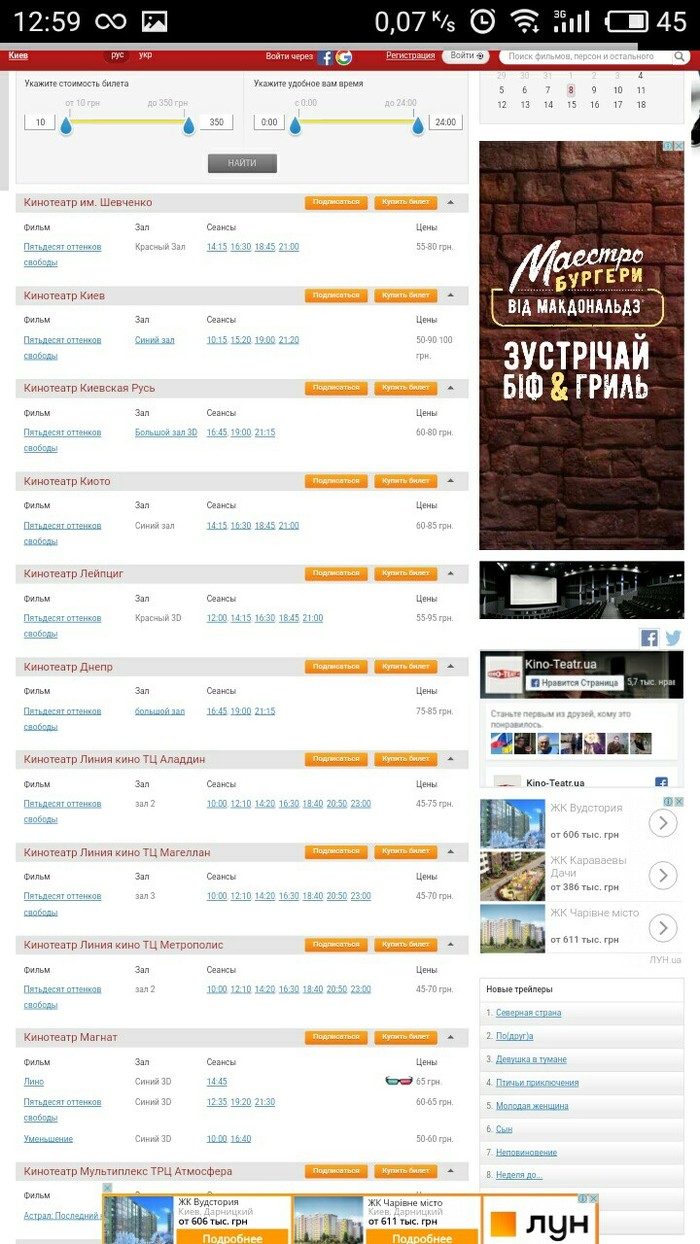Buy a ticket for Кинотеатр Магнат
700x1244 pixels.
[405, 1037]
